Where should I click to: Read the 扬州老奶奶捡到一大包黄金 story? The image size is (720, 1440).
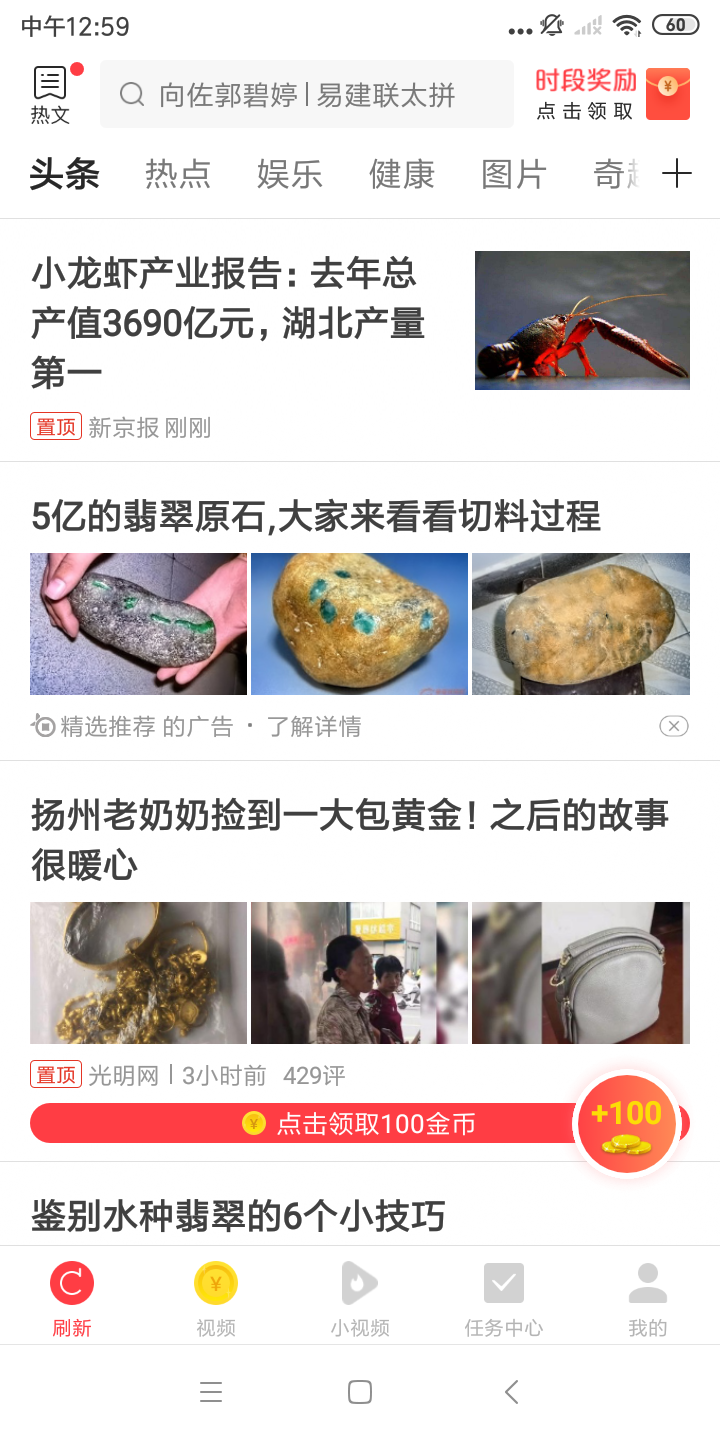349,839
